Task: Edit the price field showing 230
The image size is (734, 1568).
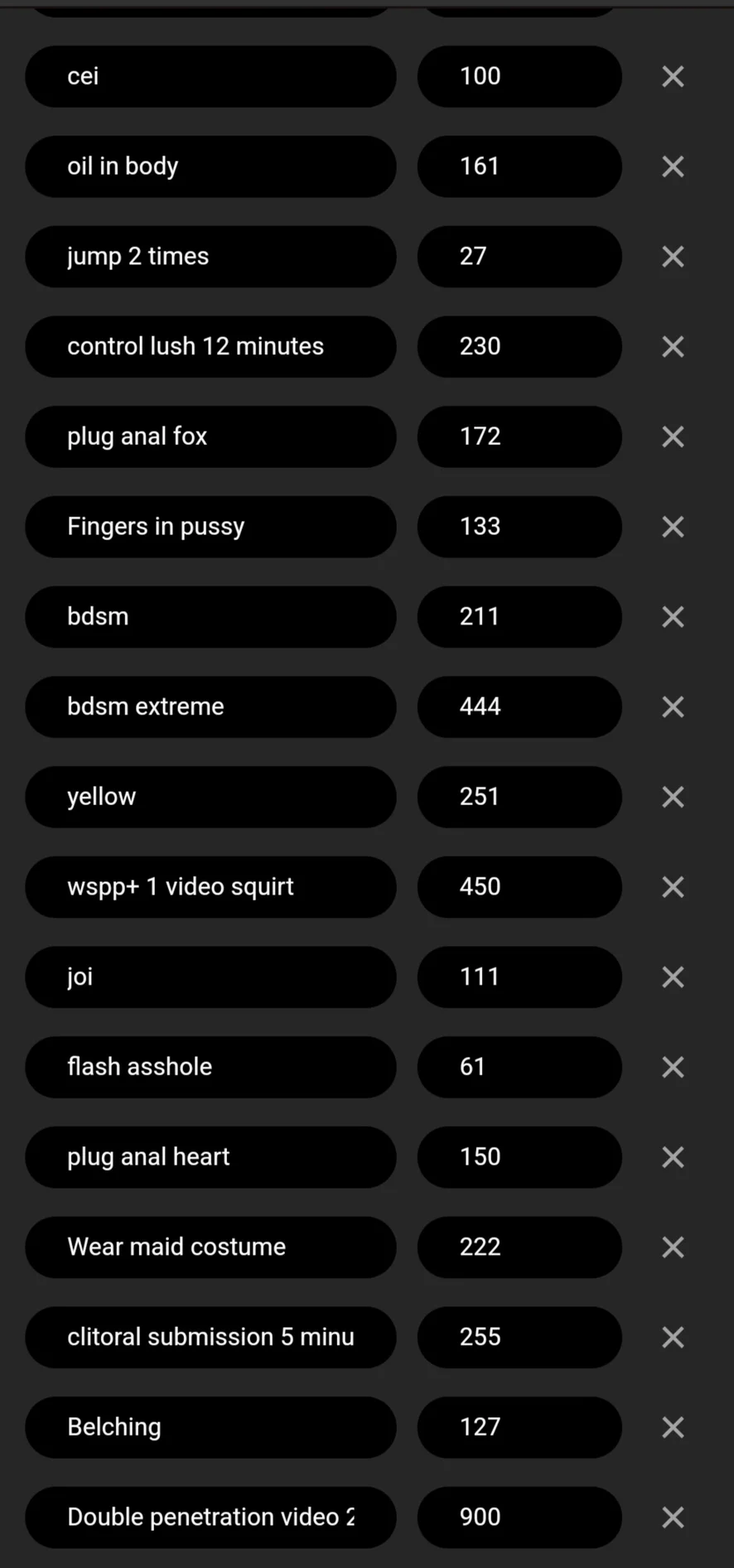Action: 519,346
